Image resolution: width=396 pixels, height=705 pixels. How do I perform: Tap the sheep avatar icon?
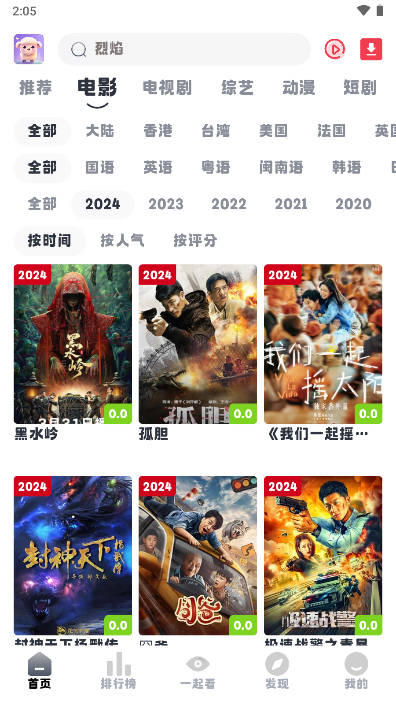point(29,49)
